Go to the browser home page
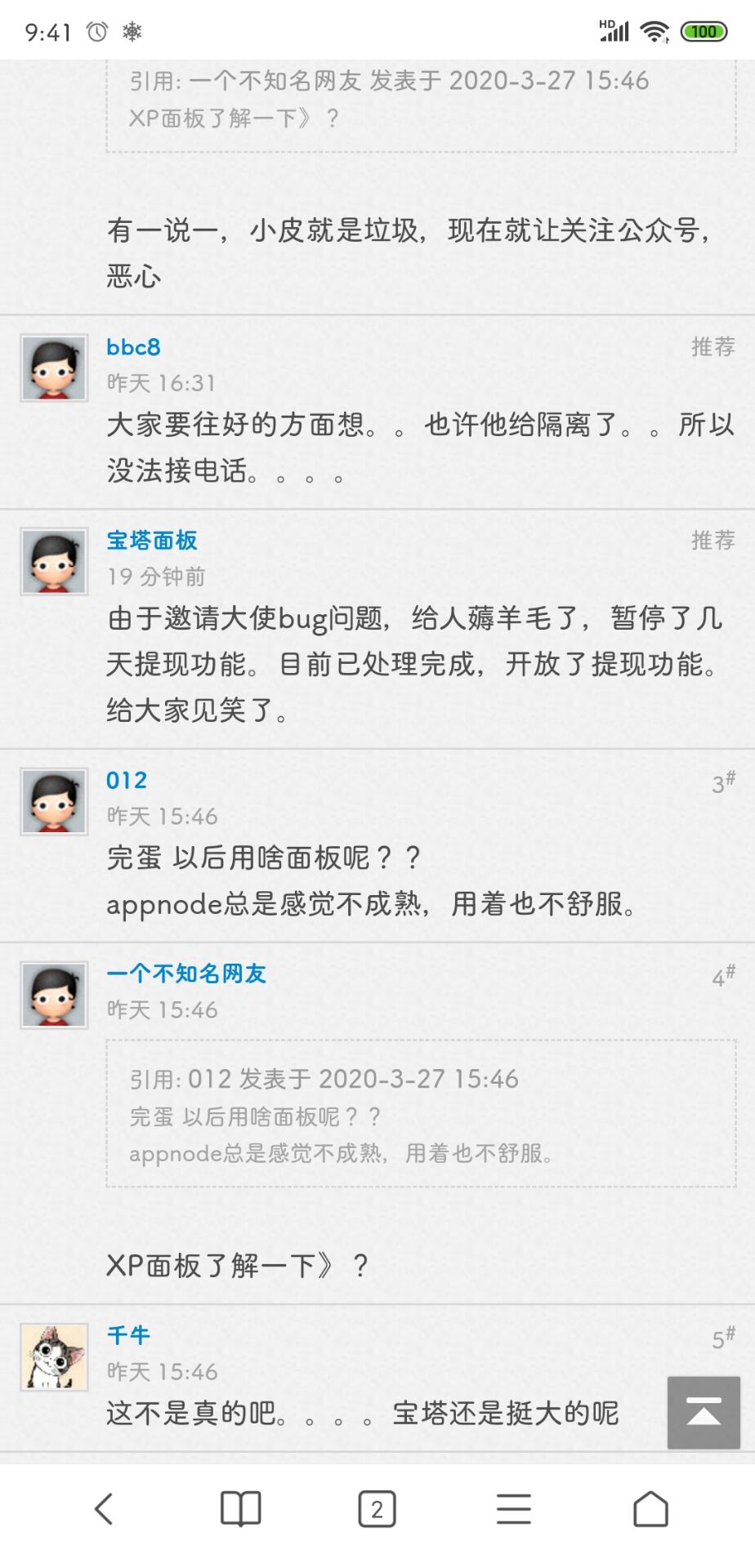755x1568 pixels. coord(650,1508)
